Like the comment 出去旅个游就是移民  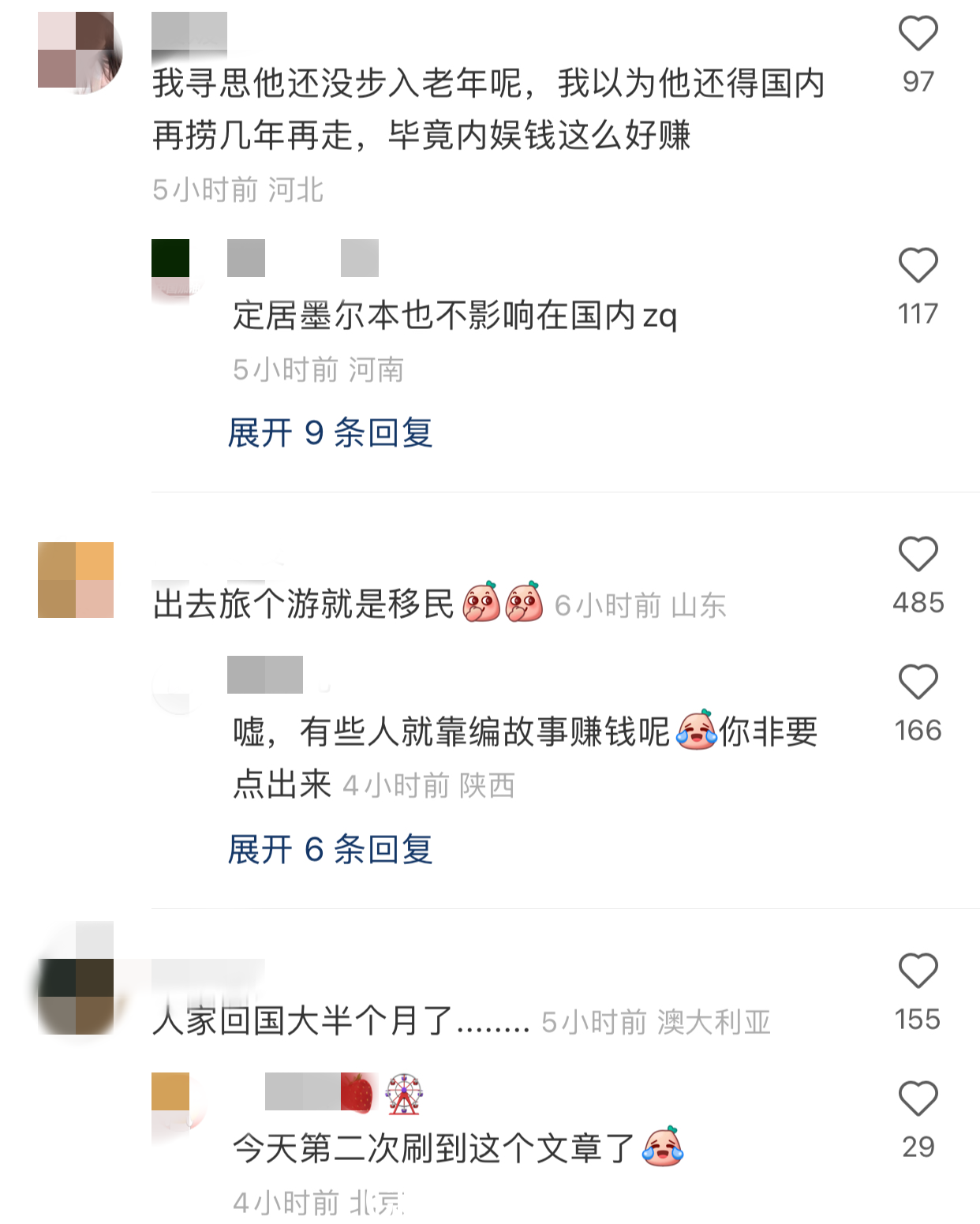pos(918,555)
